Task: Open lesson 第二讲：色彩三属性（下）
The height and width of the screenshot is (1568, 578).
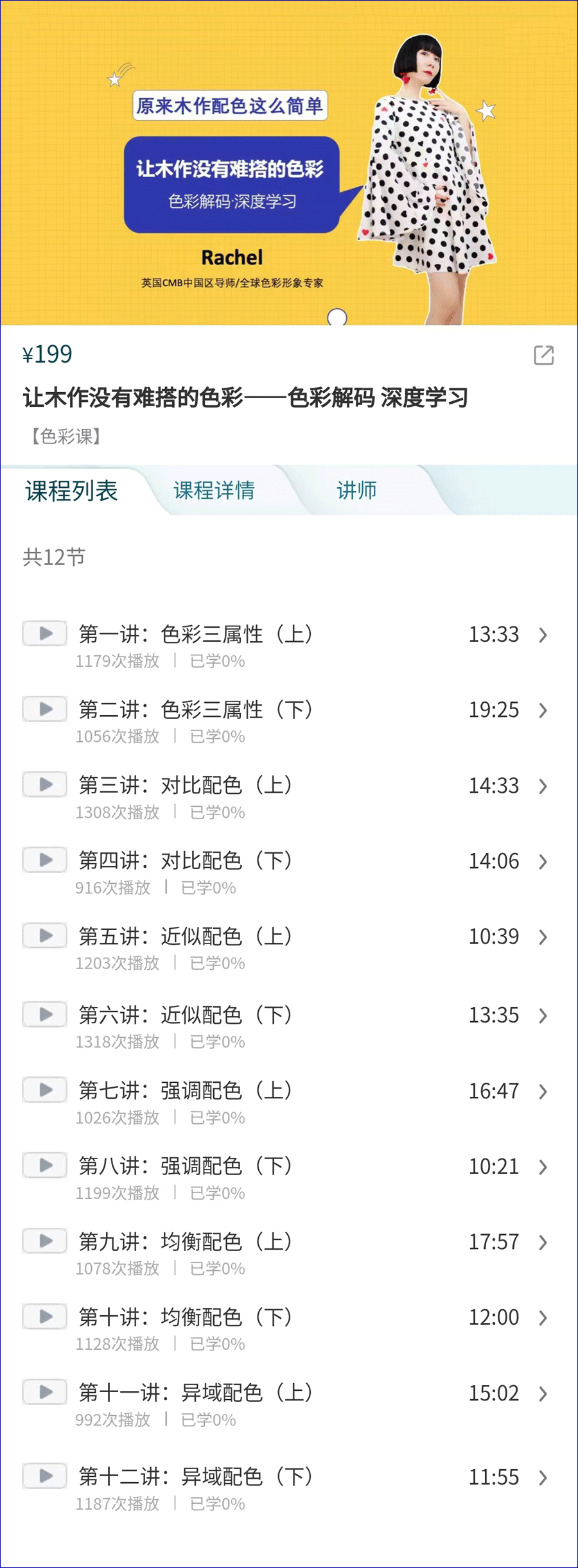Action: pos(195,709)
